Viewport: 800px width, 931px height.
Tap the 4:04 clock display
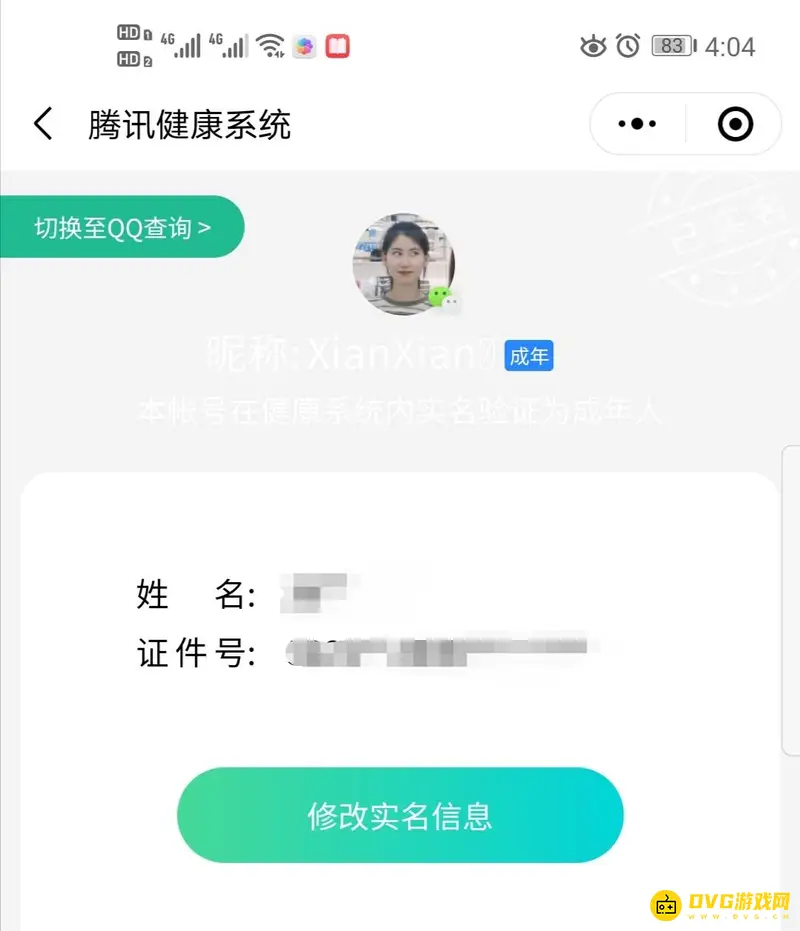[730, 46]
